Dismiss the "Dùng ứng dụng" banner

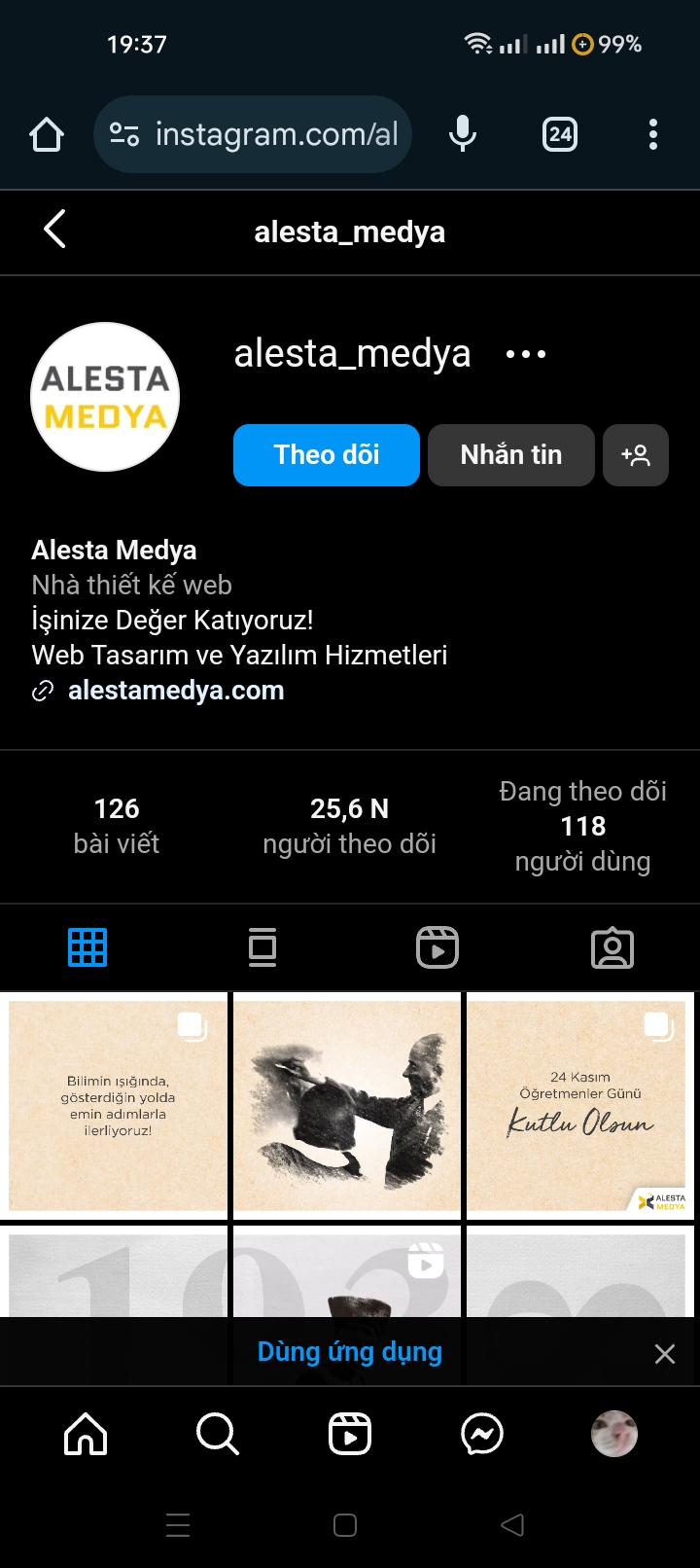(x=665, y=1354)
